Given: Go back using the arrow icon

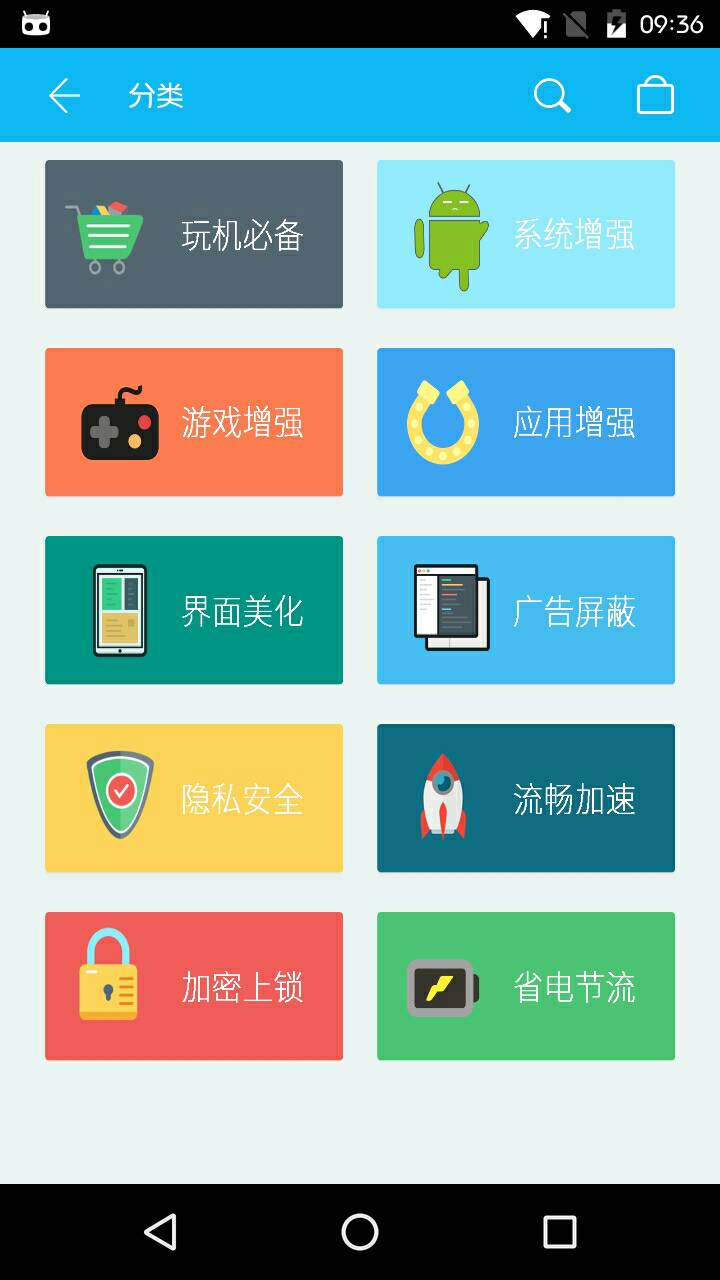Looking at the screenshot, I should tap(64, 96).
